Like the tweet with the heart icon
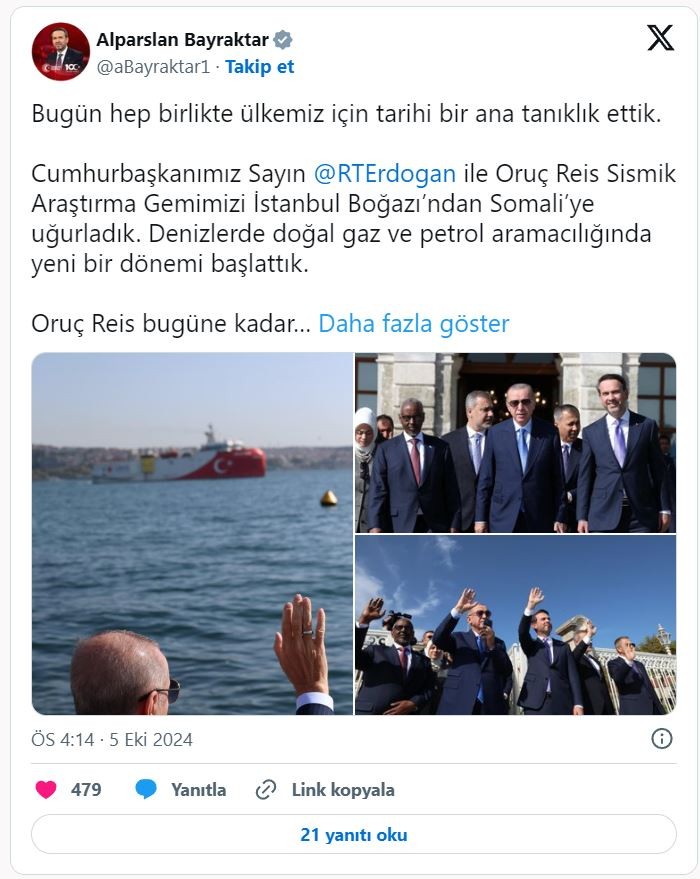700x879 pixels. [47, 789]
